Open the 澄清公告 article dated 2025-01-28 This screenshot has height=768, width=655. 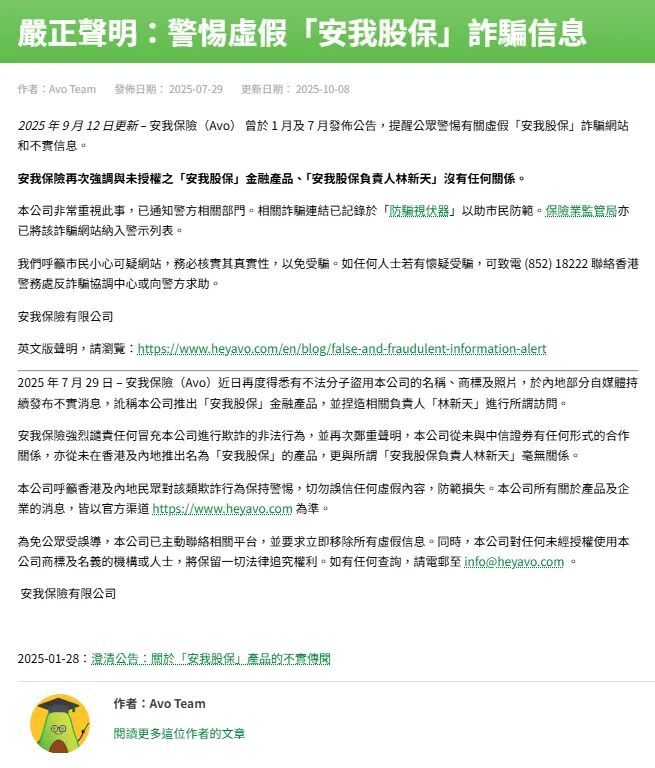click(x=210, y=659)
